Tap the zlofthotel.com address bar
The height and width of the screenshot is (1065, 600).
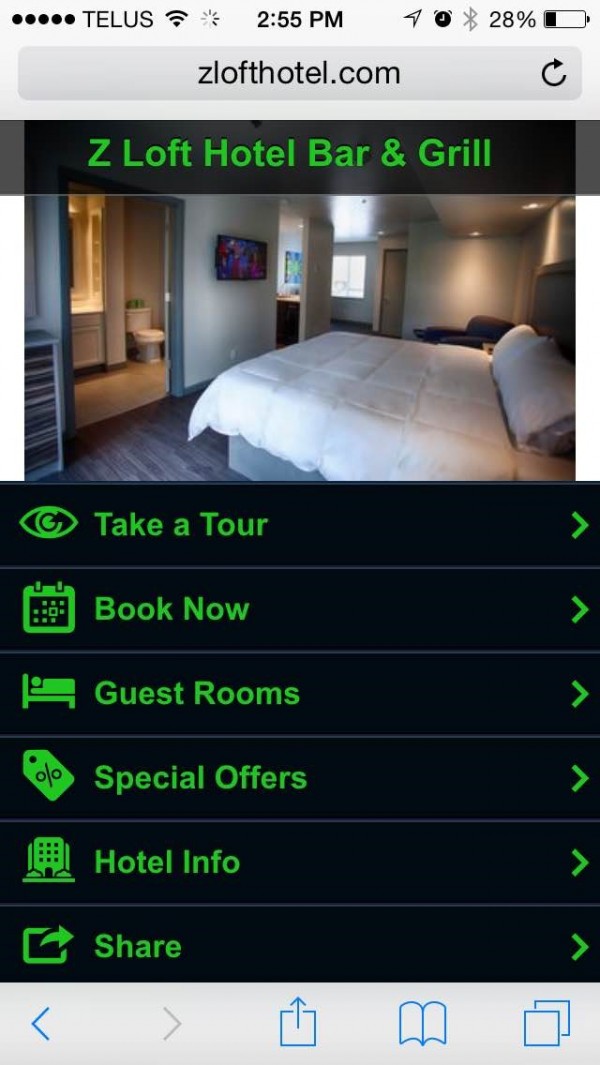coord(300,73)
